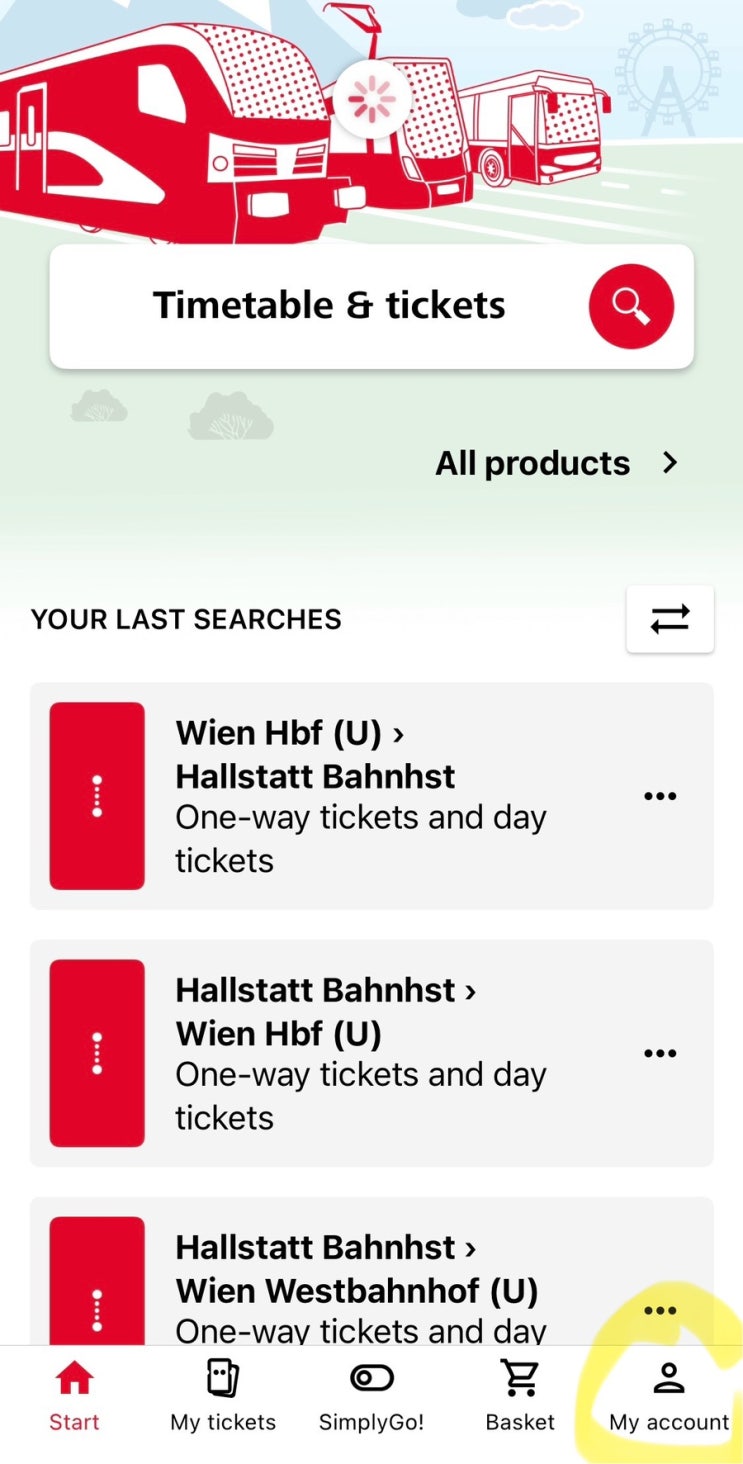Go to the My account tab
The width and height of the screenshot is (743, 1464).
click(668, 1396)
